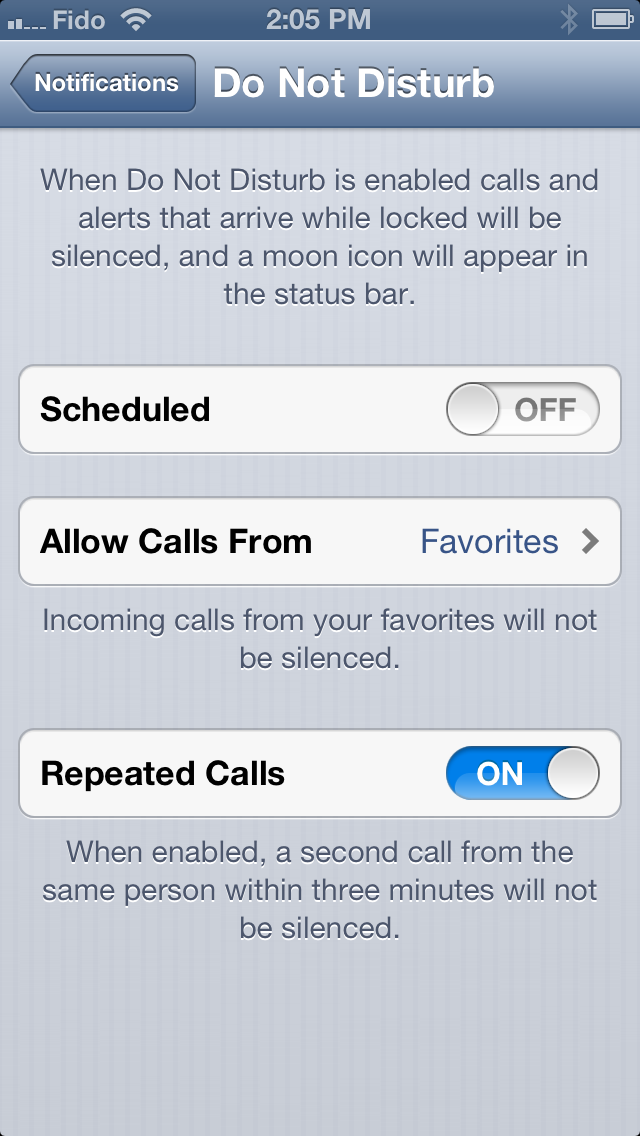
Task: Turn off Repeated Calls
Action: pos(522,774)
